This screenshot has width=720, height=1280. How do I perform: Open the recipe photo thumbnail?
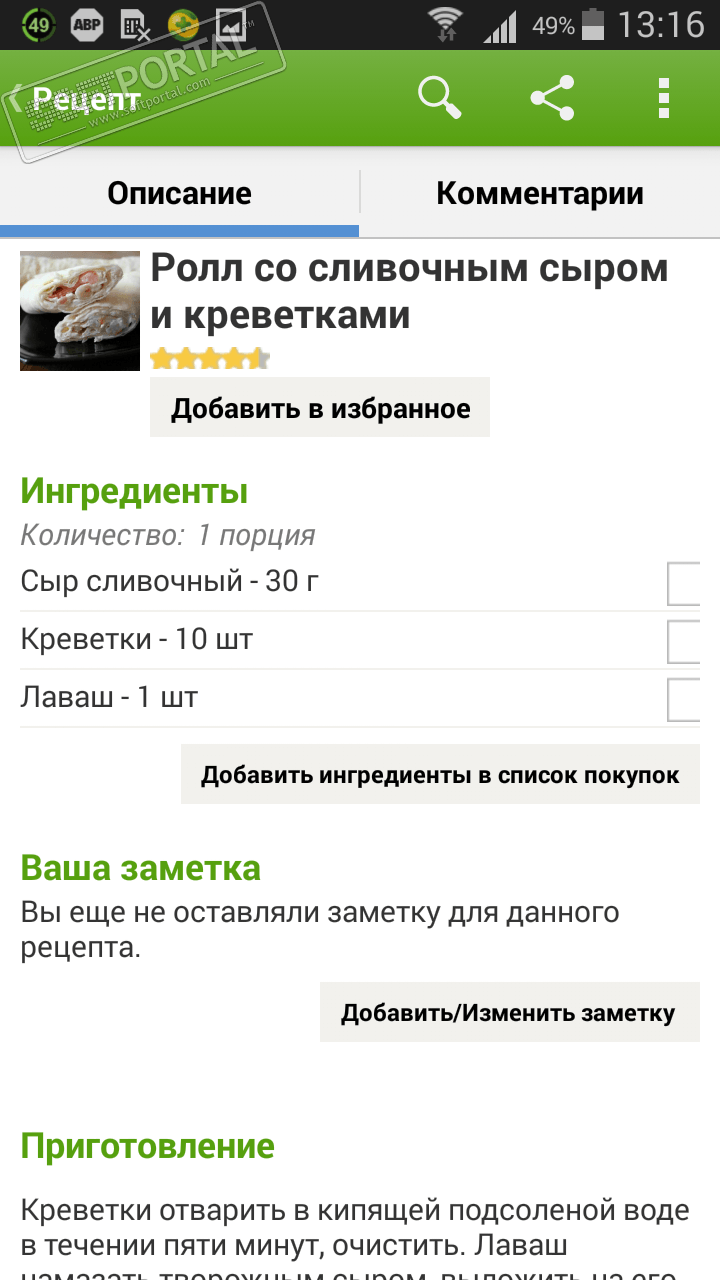point(80,311)
